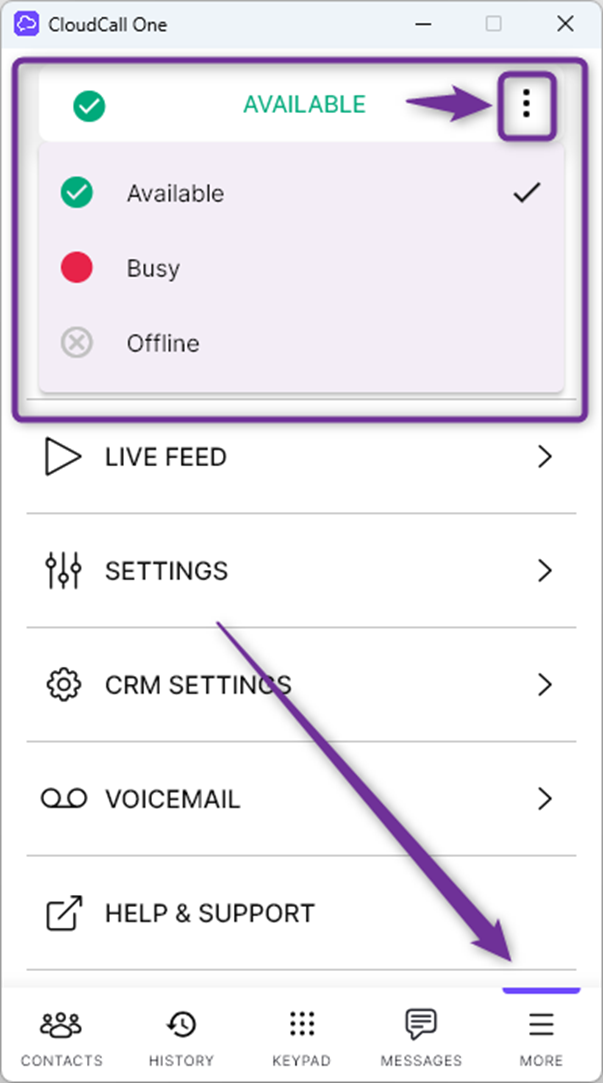
Task: Set status to Offline
Action: (x=301, y=343)
